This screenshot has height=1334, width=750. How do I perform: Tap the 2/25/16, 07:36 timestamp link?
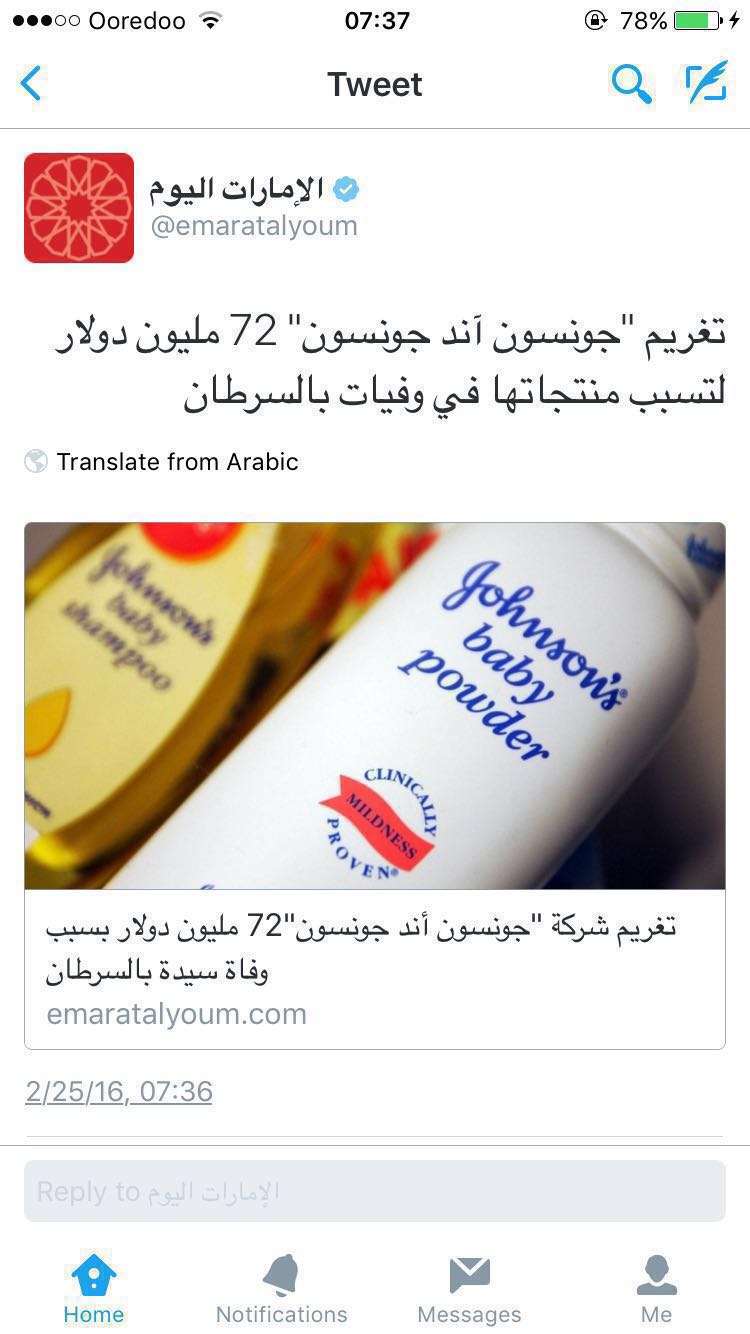119,1091
